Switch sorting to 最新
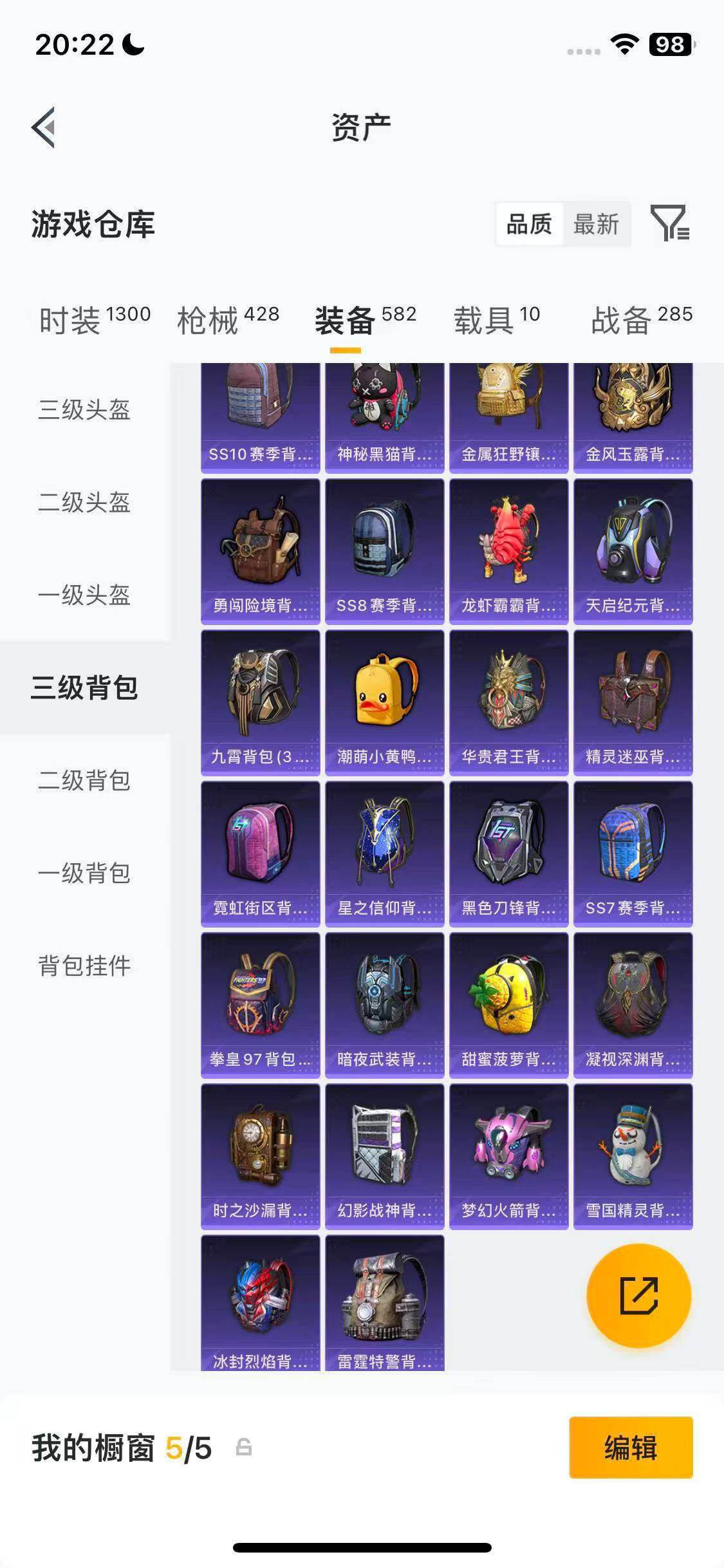The width and height of the screenshot is (724, 1568). 597,224
